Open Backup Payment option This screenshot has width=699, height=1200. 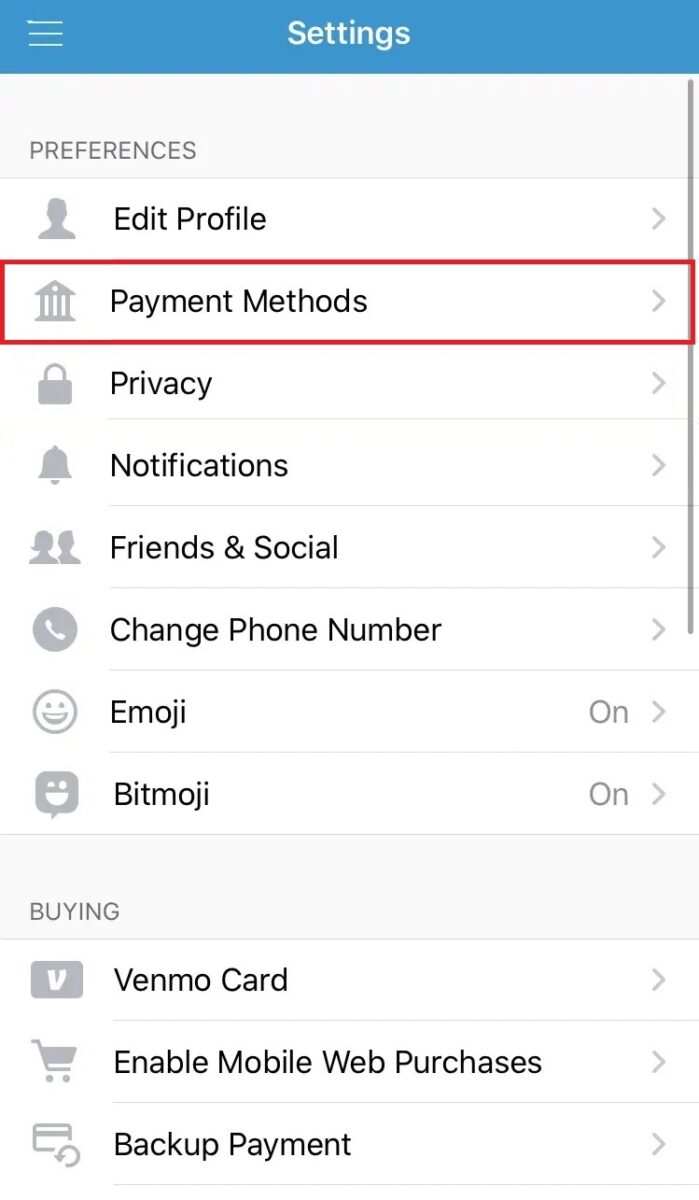pyautogui.click(x=349, y=1144)
